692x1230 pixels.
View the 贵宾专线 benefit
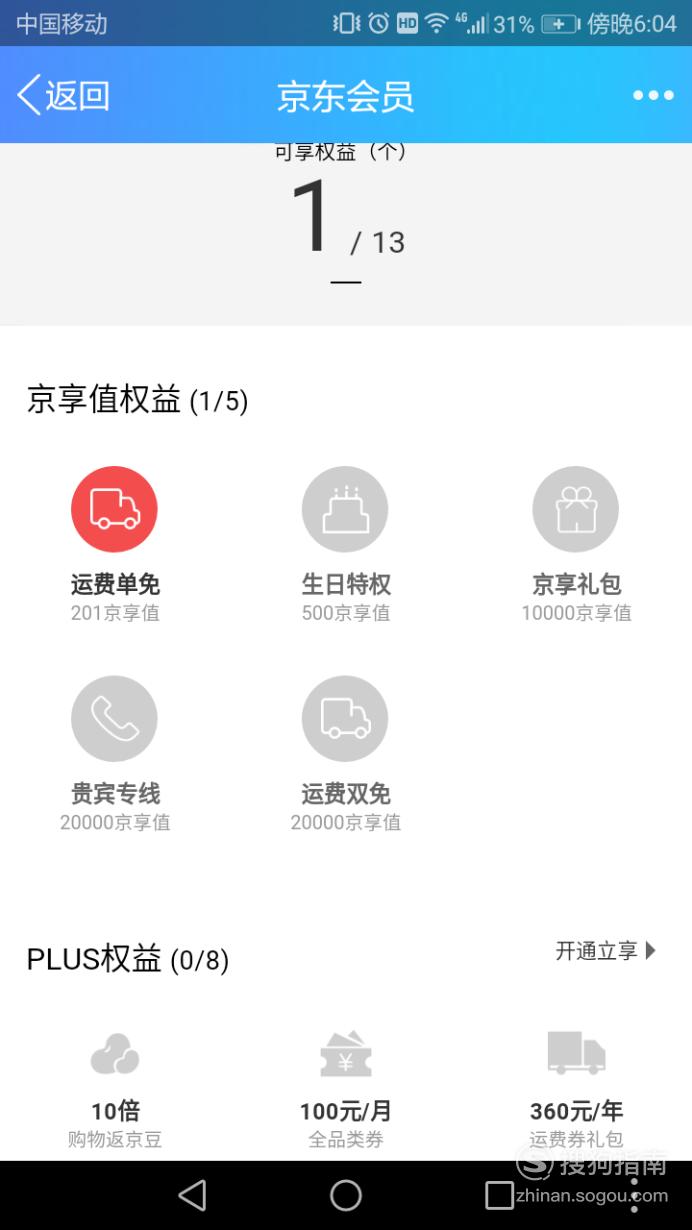114,755
